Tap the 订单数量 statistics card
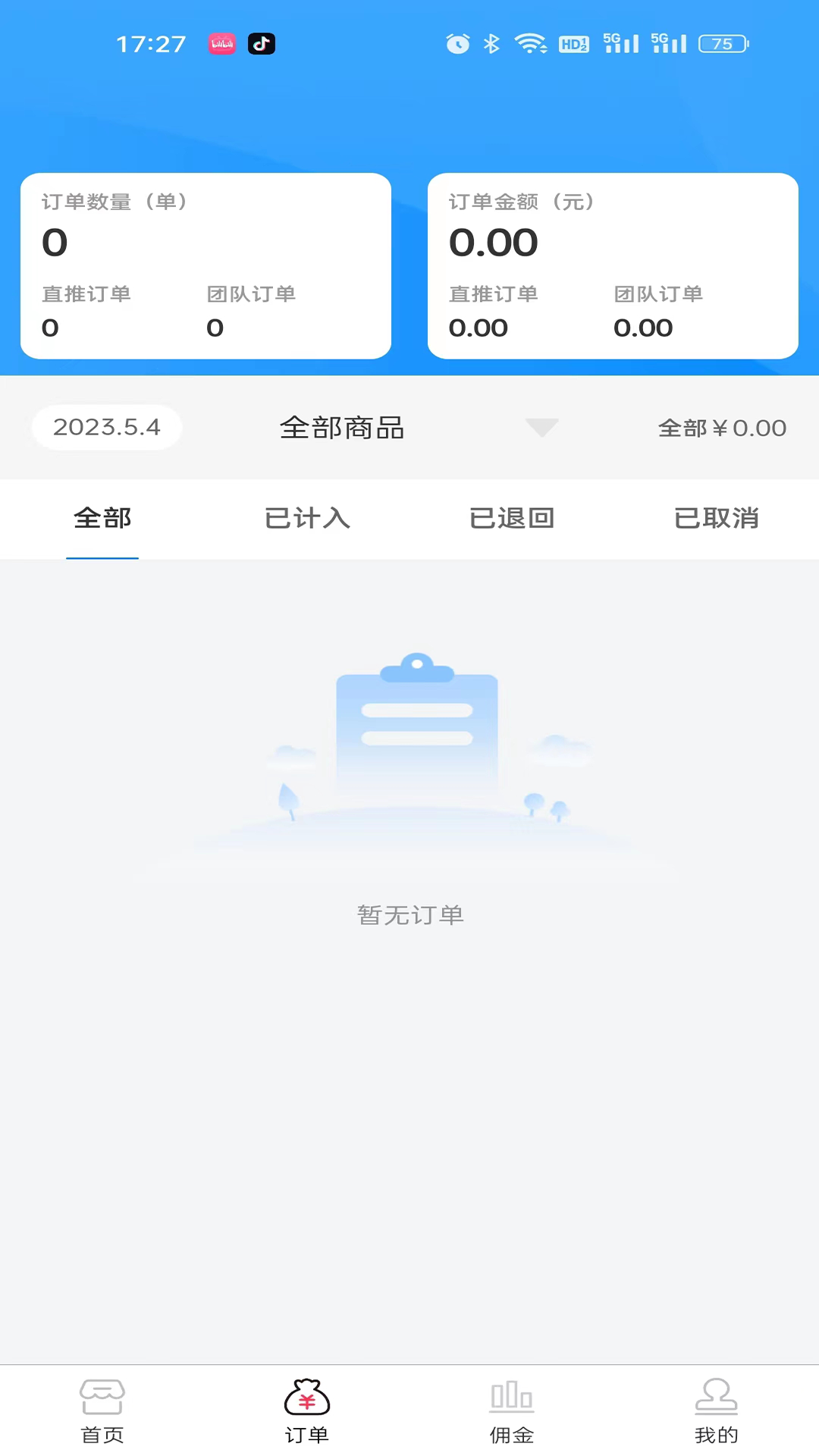819x1456 pixels. pos(206,265)
